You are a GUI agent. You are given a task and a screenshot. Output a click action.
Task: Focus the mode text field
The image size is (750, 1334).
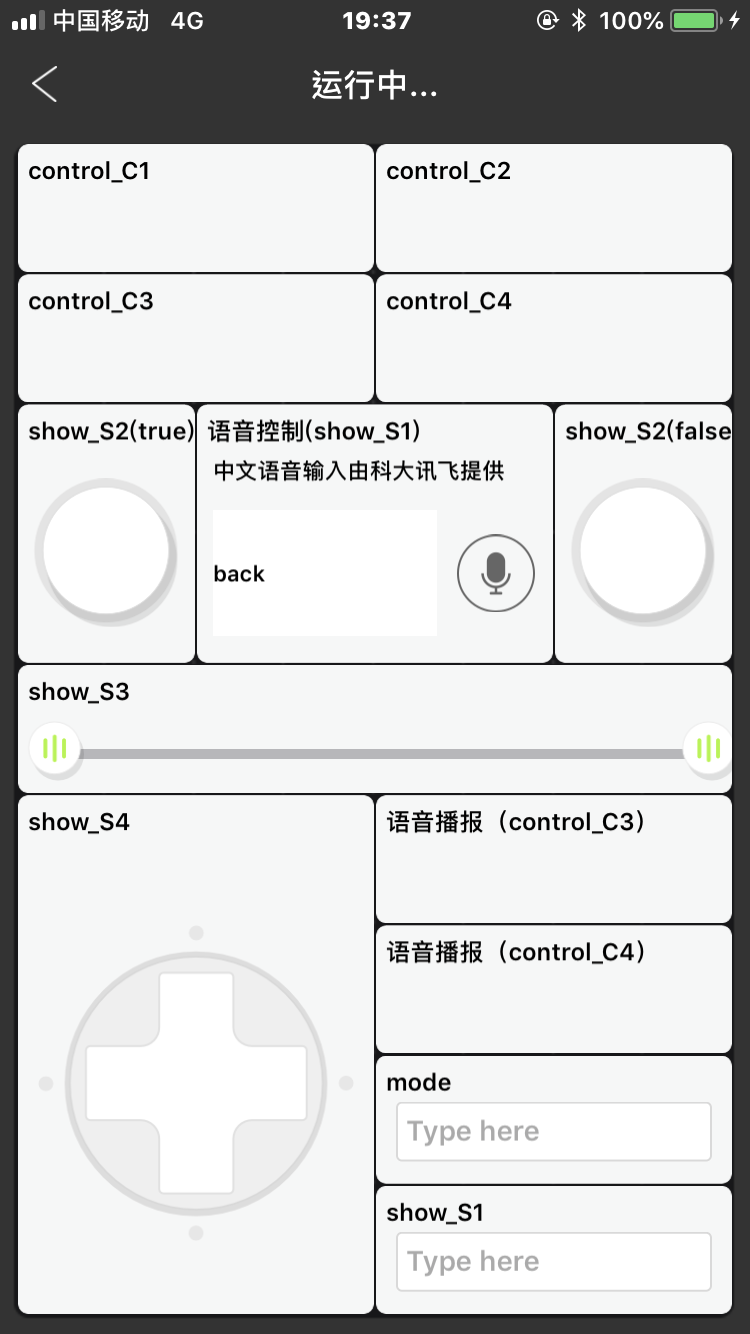[x=553, y=1131]
